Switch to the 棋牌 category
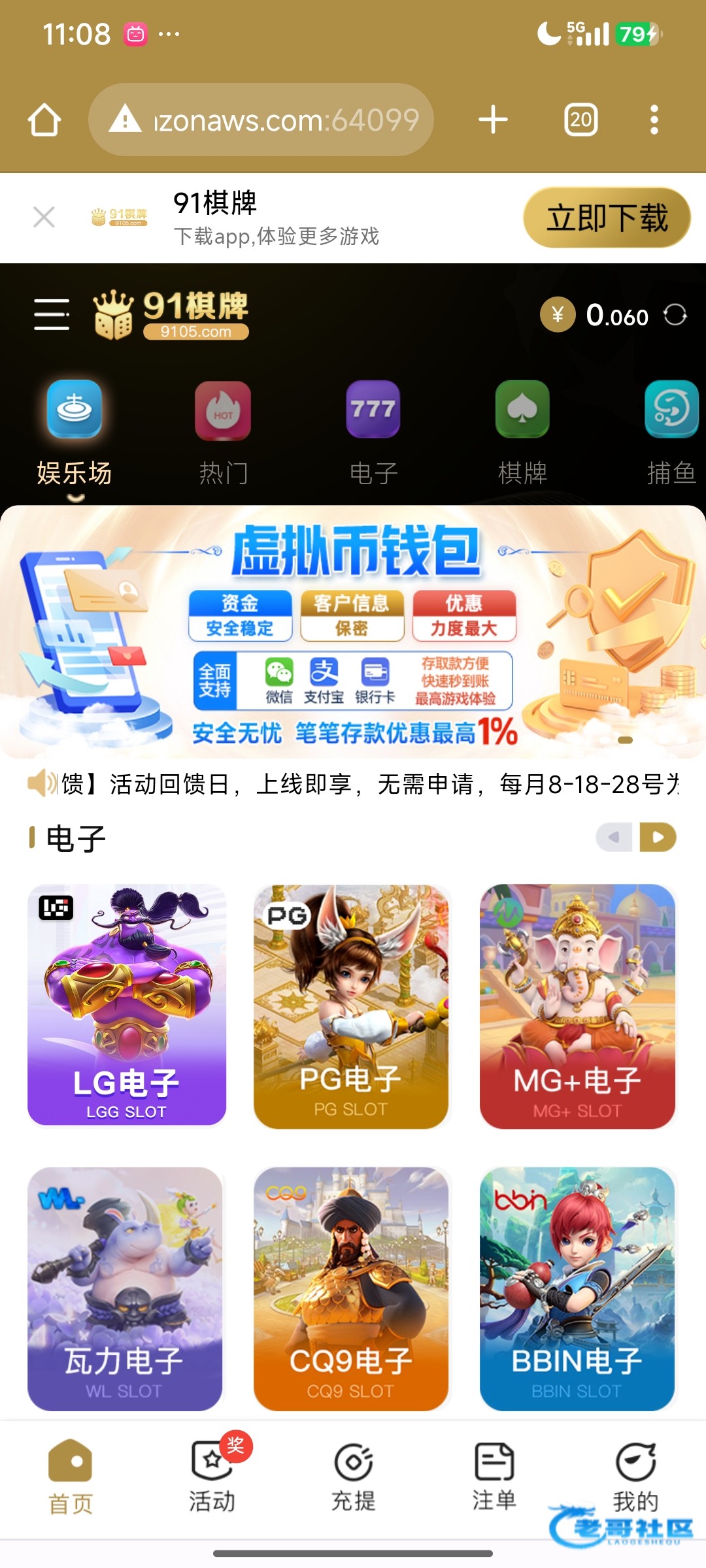Screen dimensions: 706x1568 click(522, 433)
